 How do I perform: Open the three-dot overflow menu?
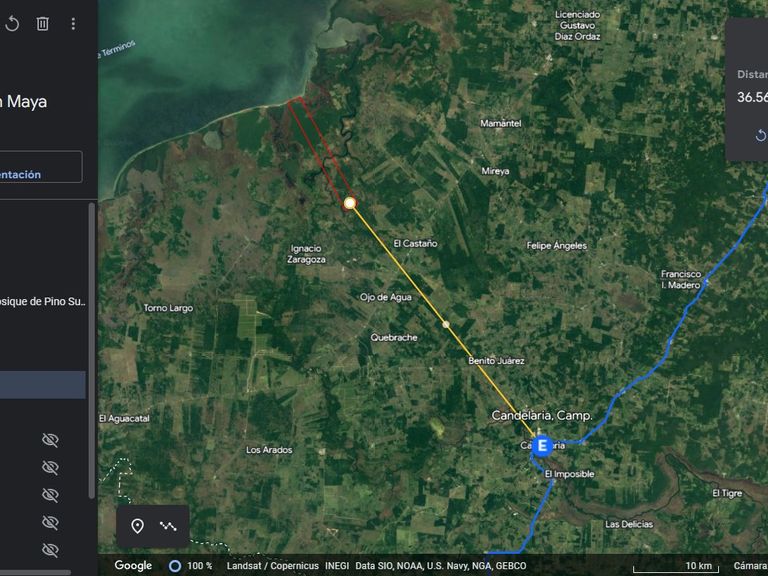(73, 23)
